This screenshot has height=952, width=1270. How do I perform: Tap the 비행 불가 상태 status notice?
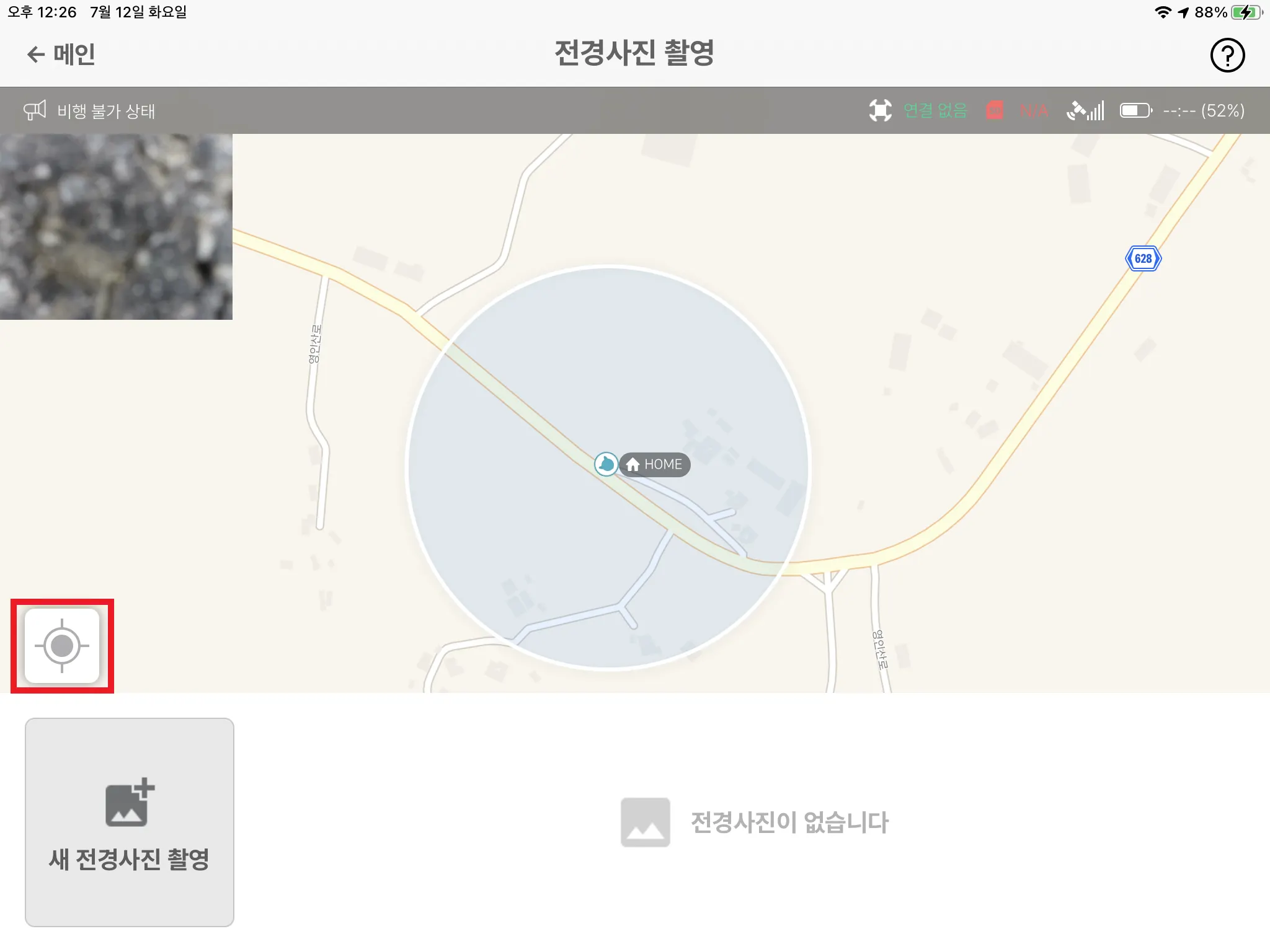pos(90,111)
